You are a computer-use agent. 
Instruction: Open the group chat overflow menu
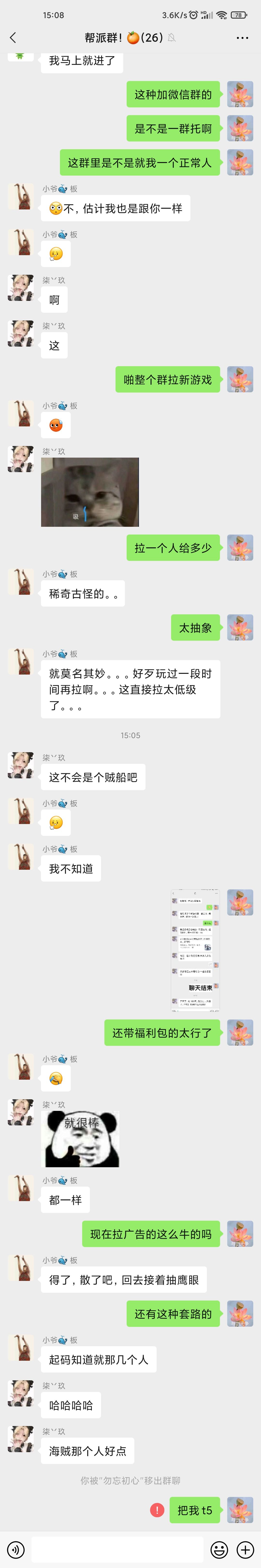[242, 38]
